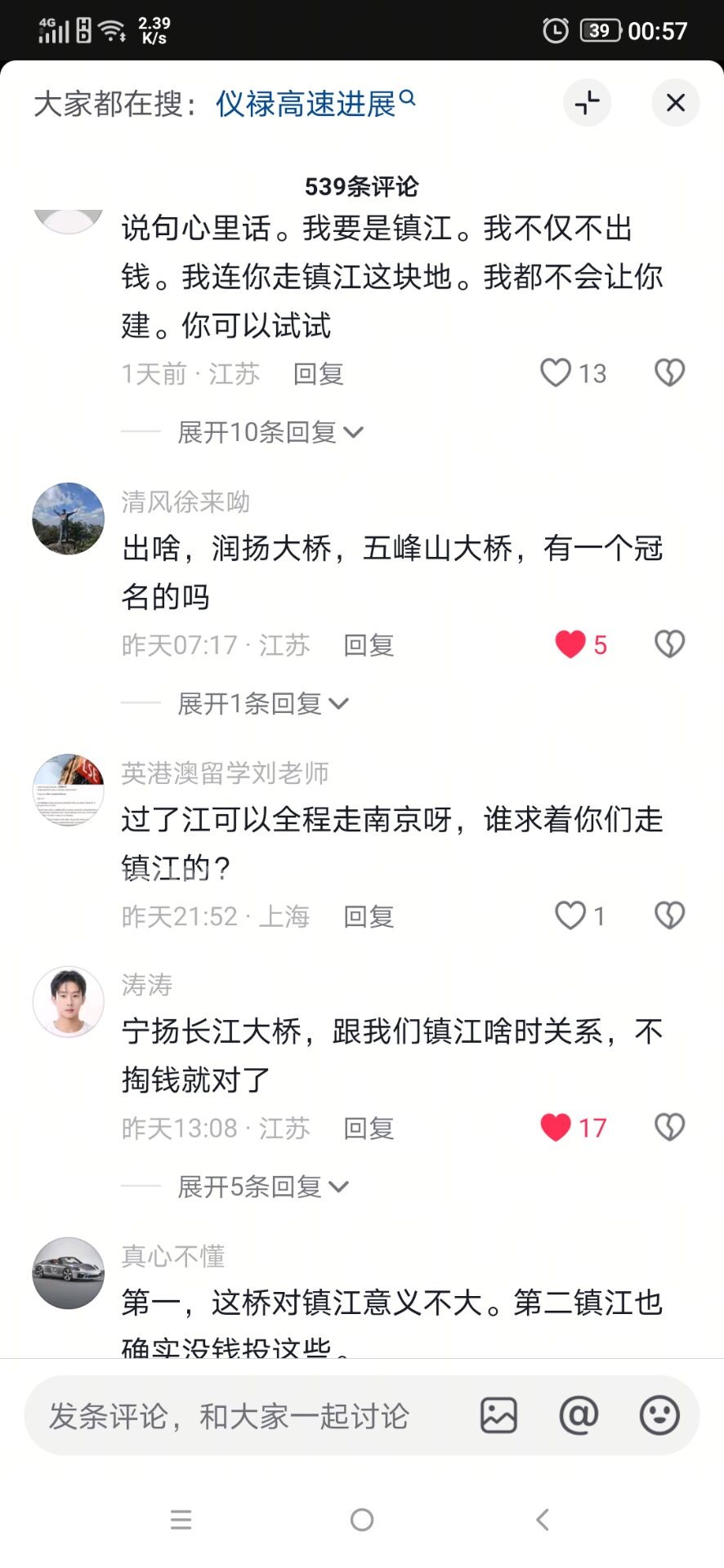Unlike 清风徐来呦's comment
This screenshot has width=724, height=1568.
click(570, 644)
